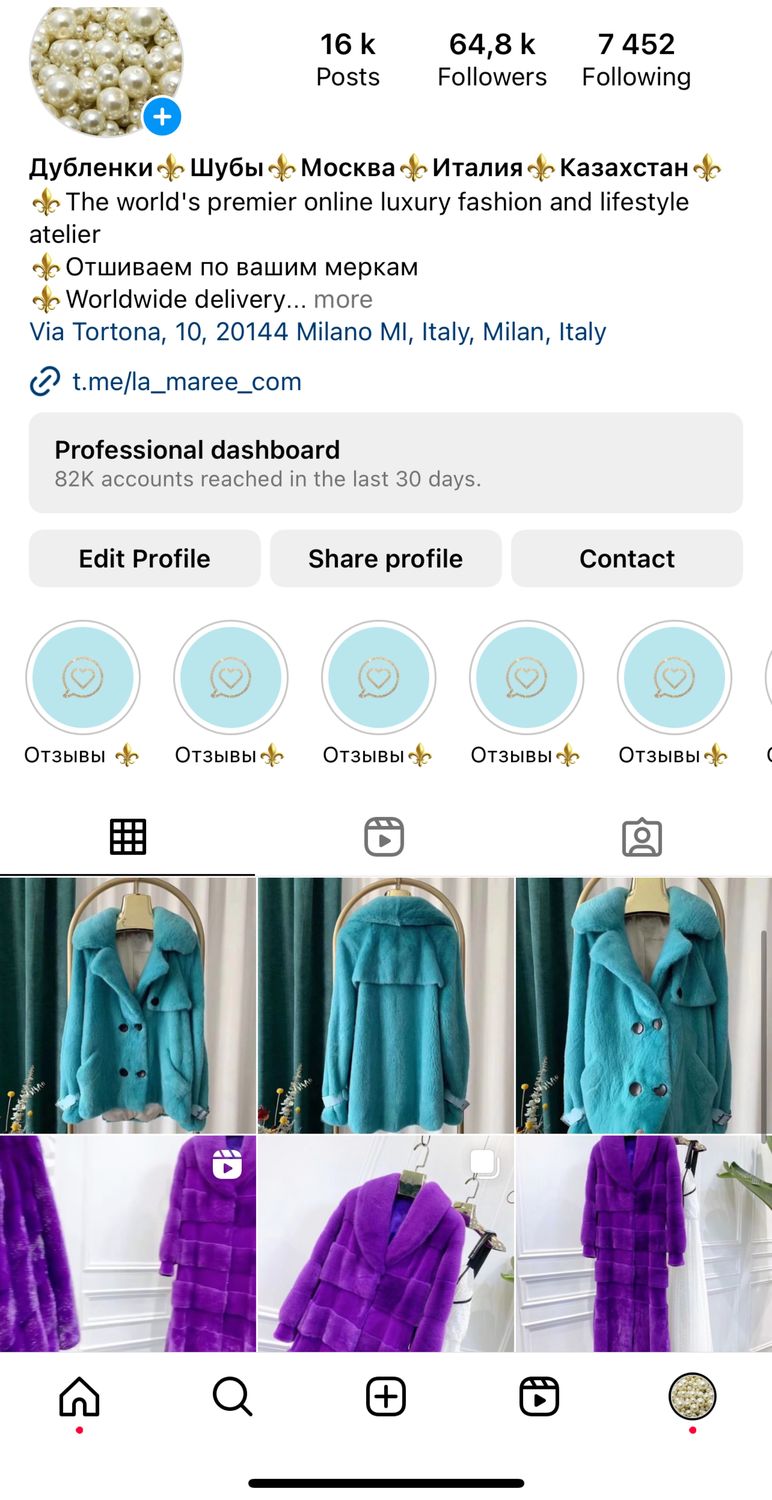Tap the Contact button
Viewport: 772px width, 1500px height.
(627, 558)
